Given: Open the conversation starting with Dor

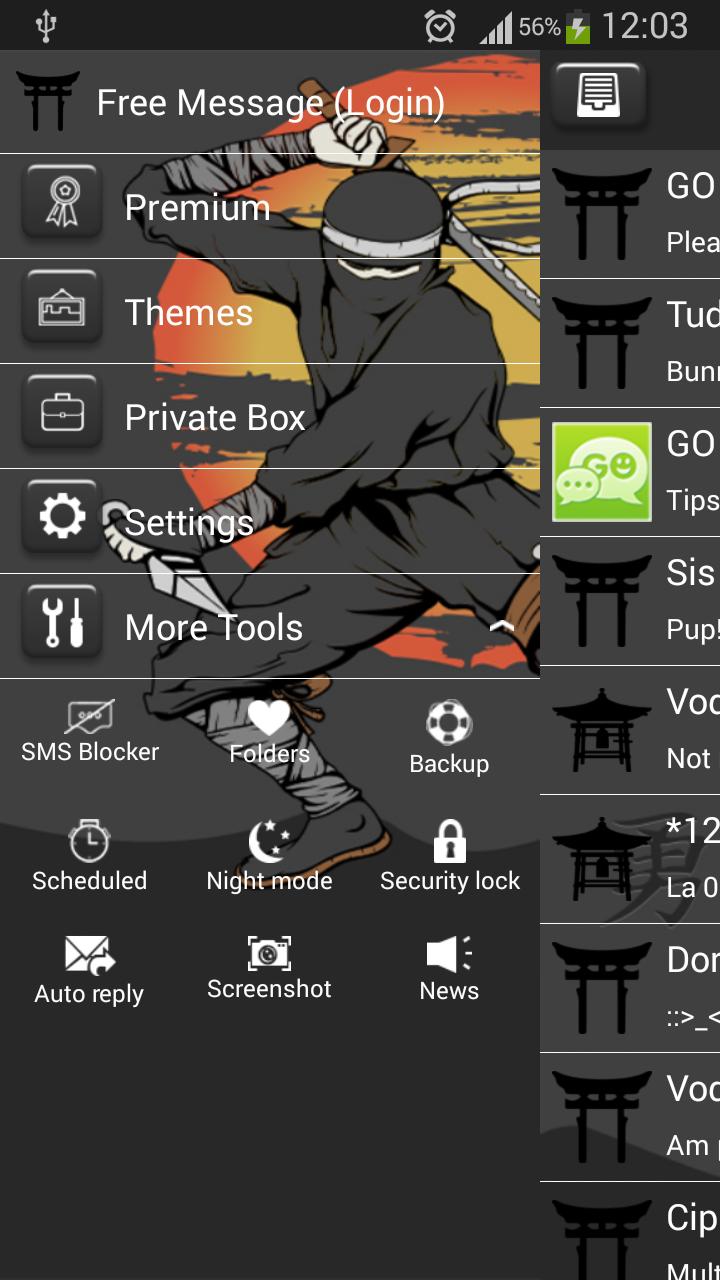Looking at the screenshot, I should point(632,988).
